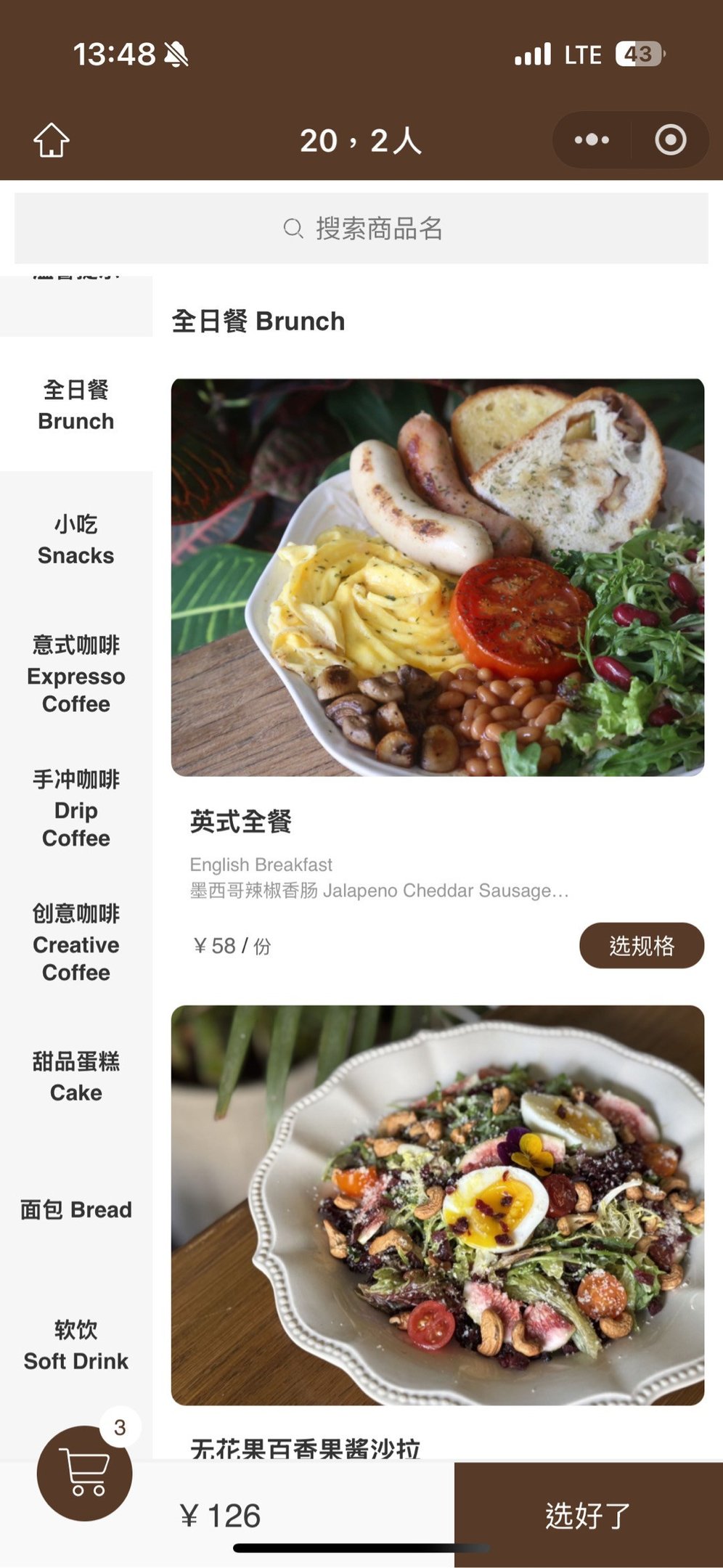Select the 全日餐 Brunch category
Image resolution: width=723 pixels, height=1568 pixels.
pos(76,405)
